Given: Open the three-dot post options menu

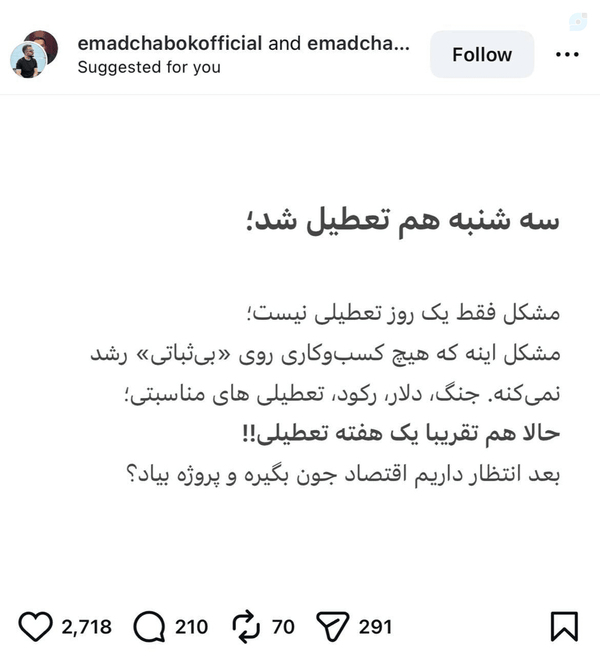Looking at the screenshot, I should 567,54.
